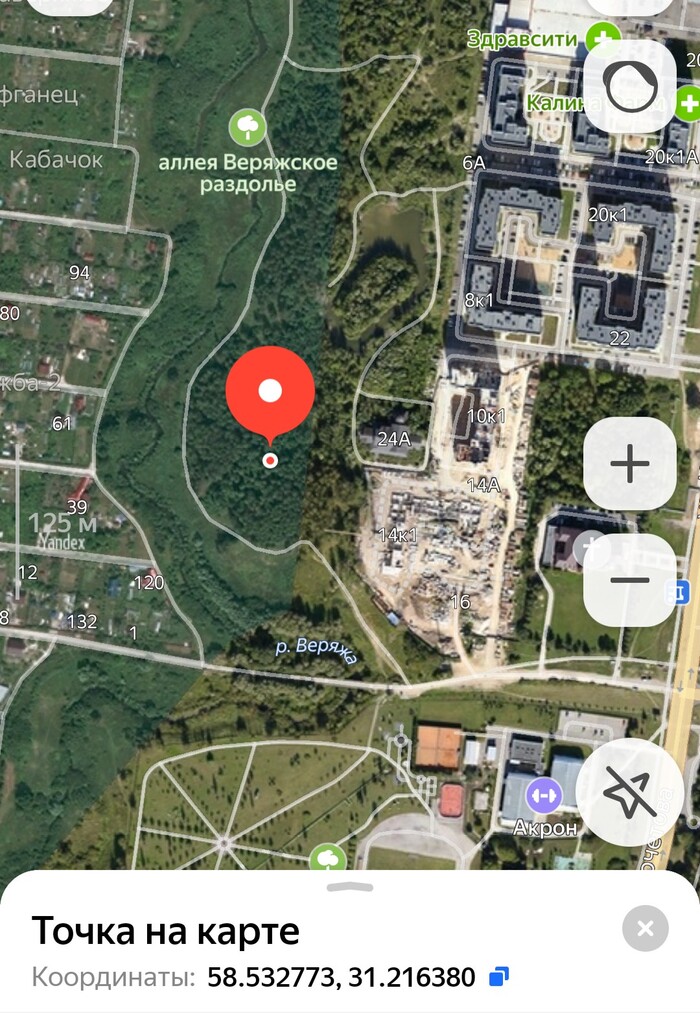
Task: Open the аллея Веряжское раздолье park marker
Action: [x=247, y=127]
